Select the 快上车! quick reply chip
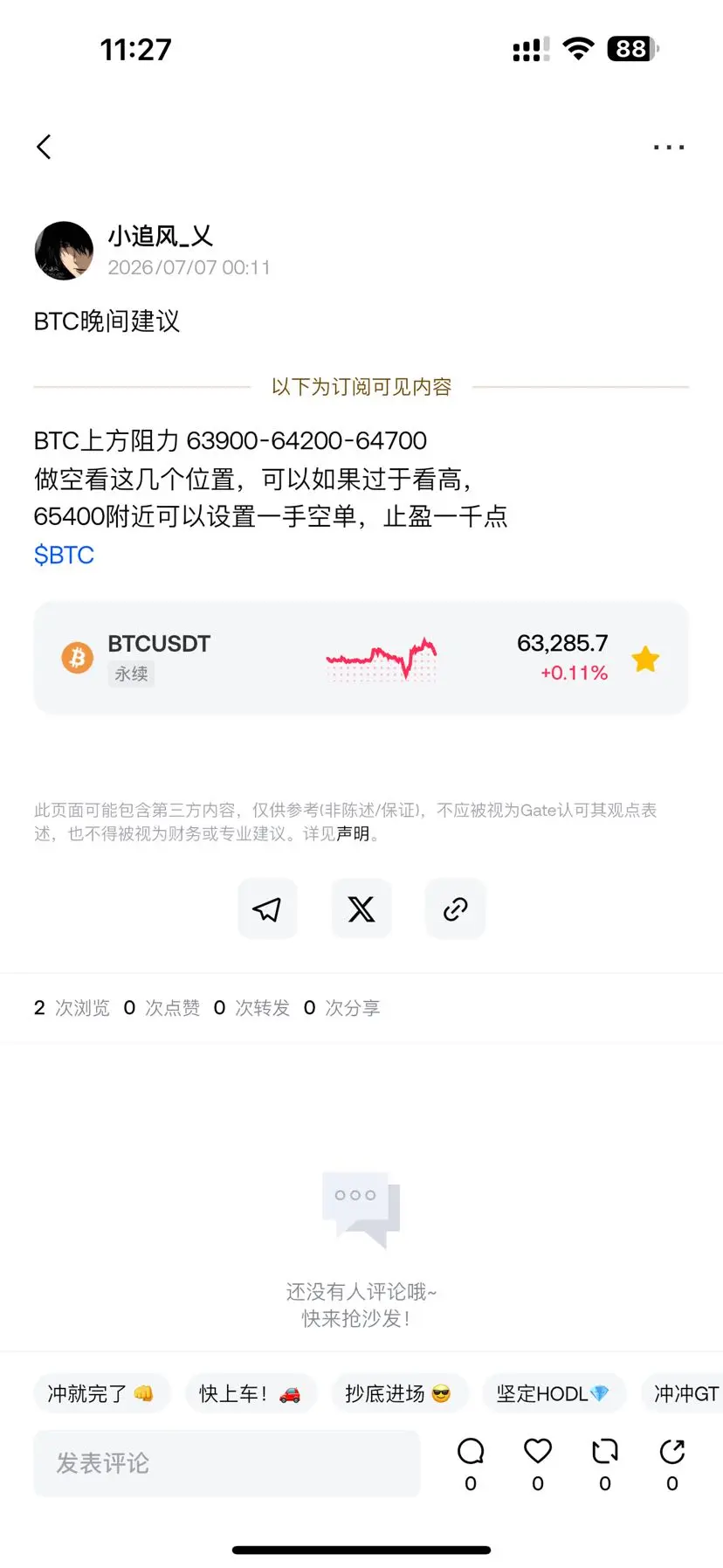Image resolution: width=723 pixels, height=1568 pixels. tap(251, 1393)
